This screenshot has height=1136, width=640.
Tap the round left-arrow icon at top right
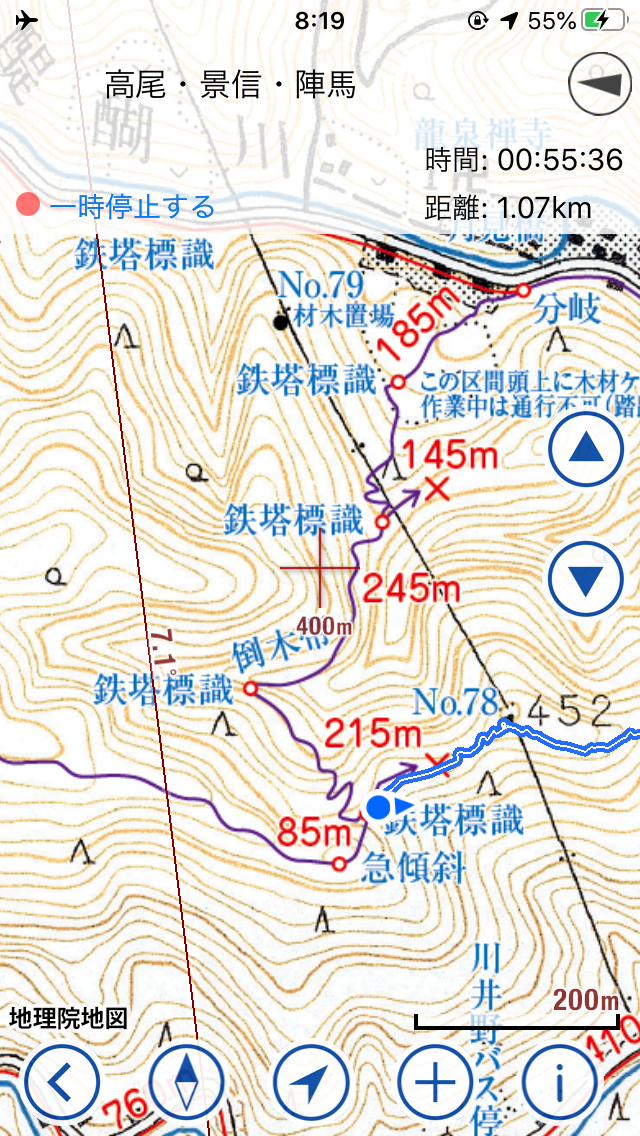pyautogui.click(x=602, y=86)
